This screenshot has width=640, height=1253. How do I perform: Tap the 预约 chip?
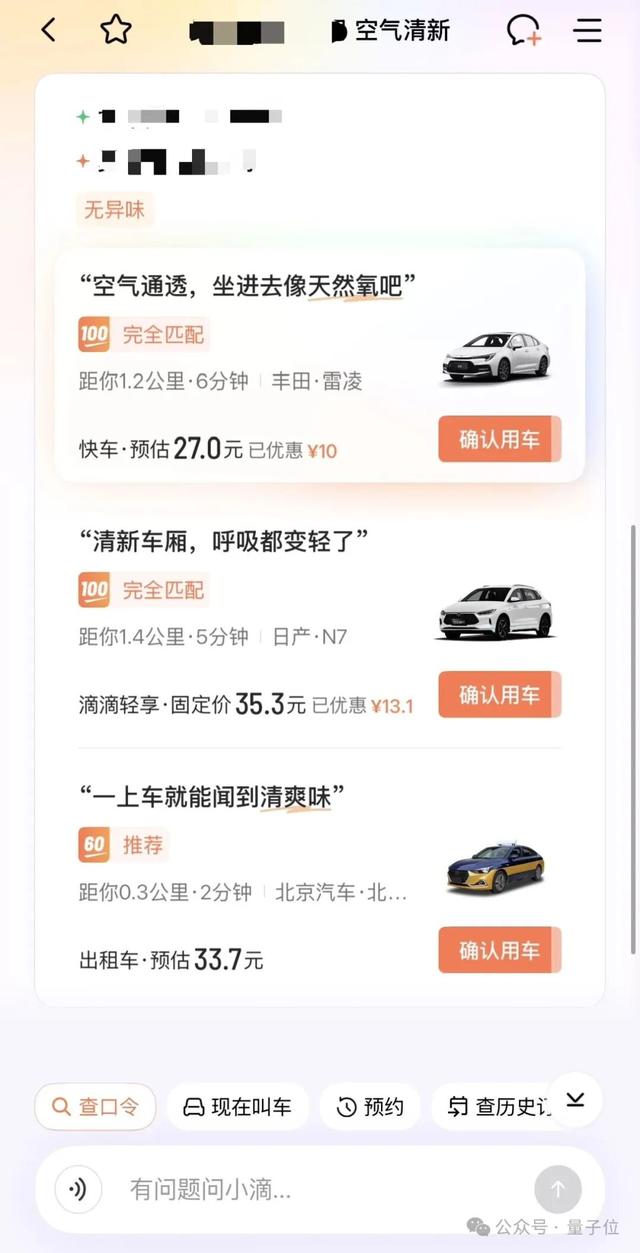[x=370, y=1107]
